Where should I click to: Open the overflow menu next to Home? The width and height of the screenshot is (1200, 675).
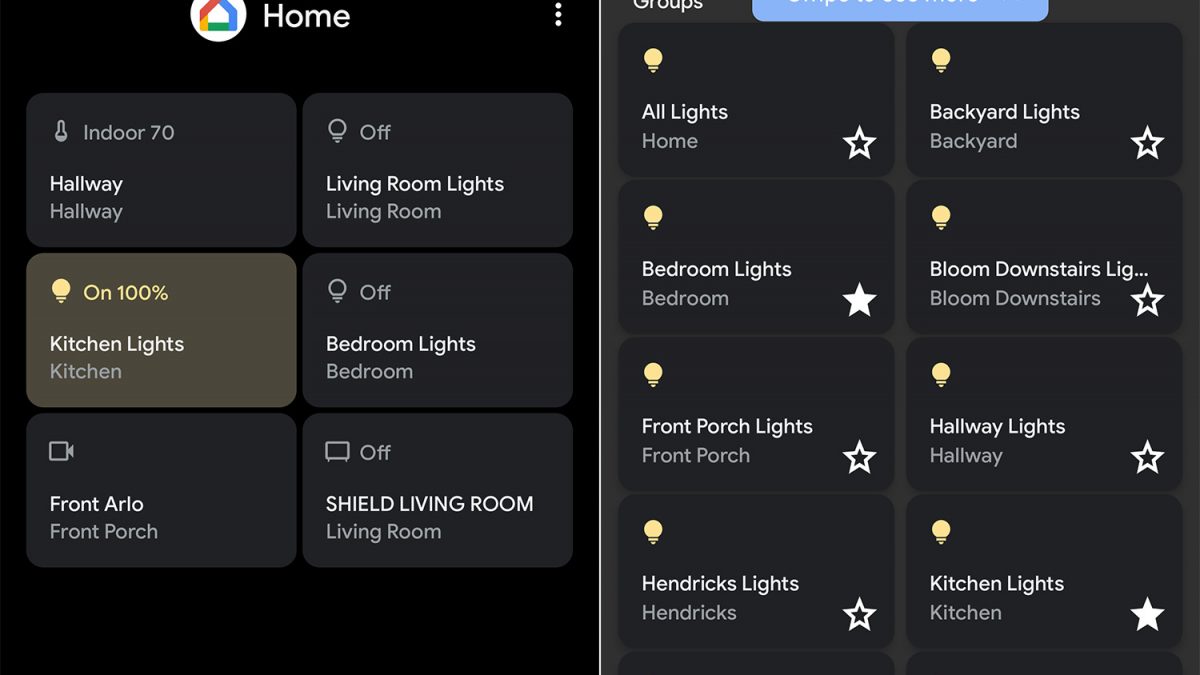coord(558,15)
